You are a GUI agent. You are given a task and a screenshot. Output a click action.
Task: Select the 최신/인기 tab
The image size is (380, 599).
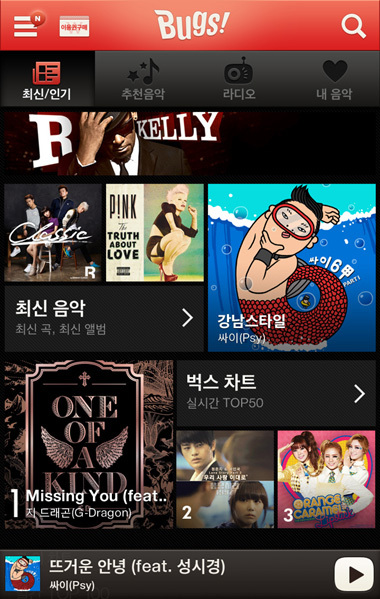click(47, 79)
